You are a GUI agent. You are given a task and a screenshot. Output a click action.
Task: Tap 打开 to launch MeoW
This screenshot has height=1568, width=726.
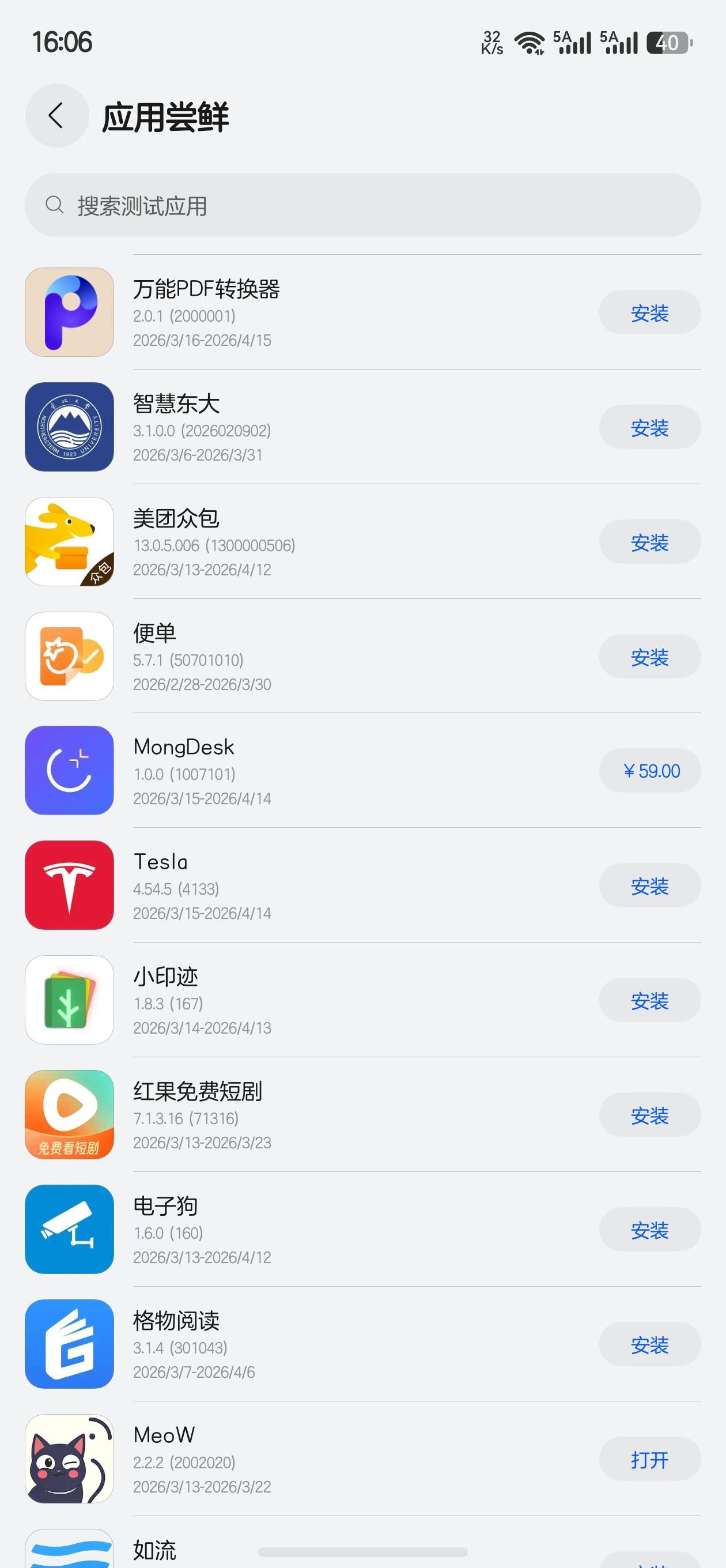coord(649,1458)
